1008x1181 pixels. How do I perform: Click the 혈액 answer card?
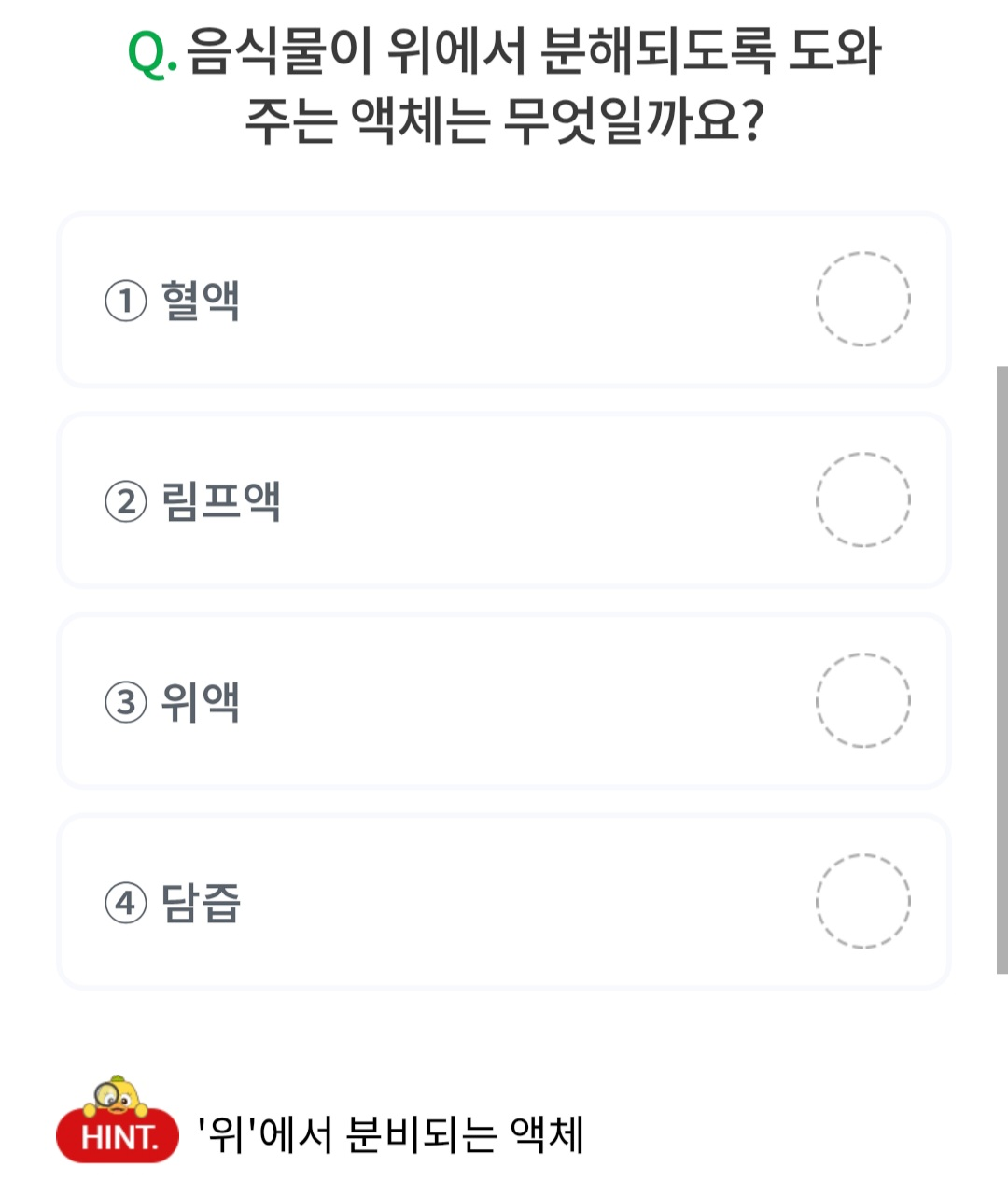(504, 299)
